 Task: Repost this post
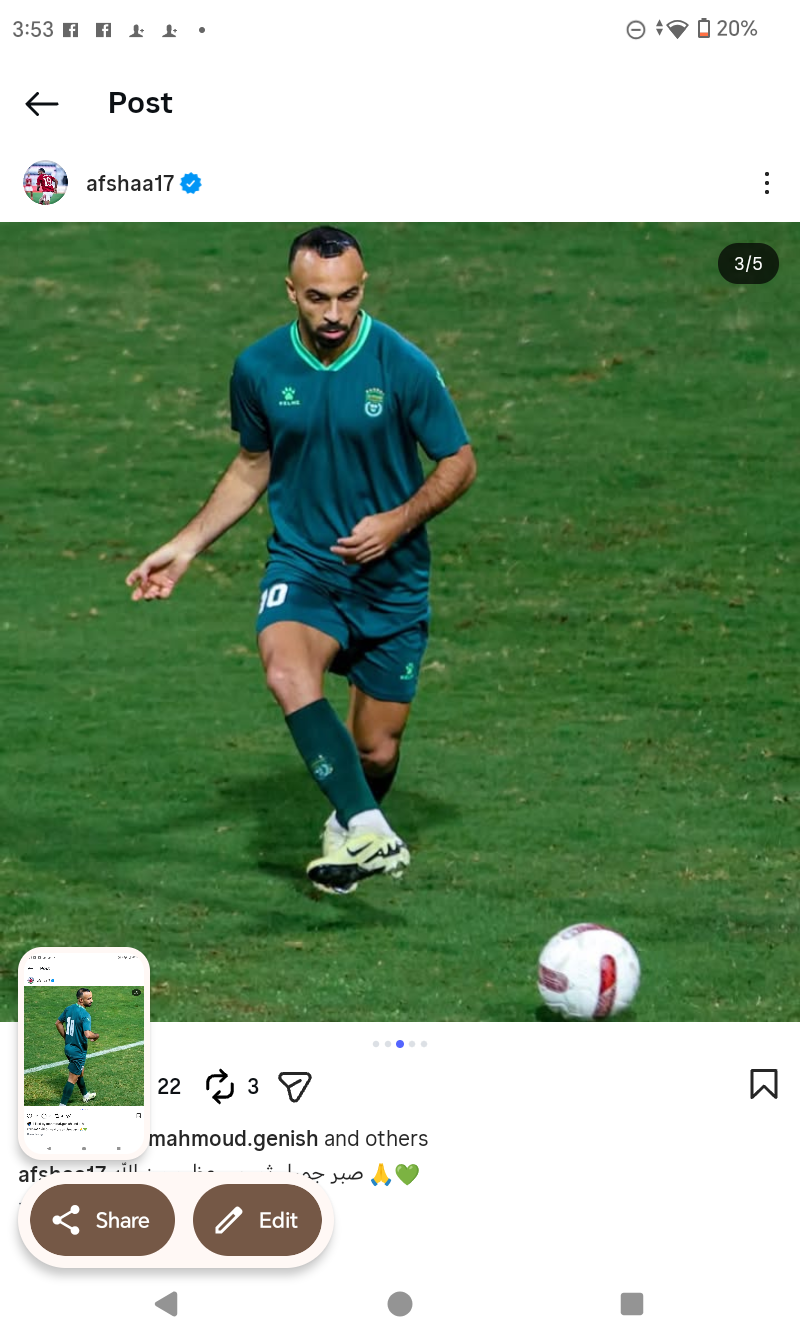[219, 1086]
